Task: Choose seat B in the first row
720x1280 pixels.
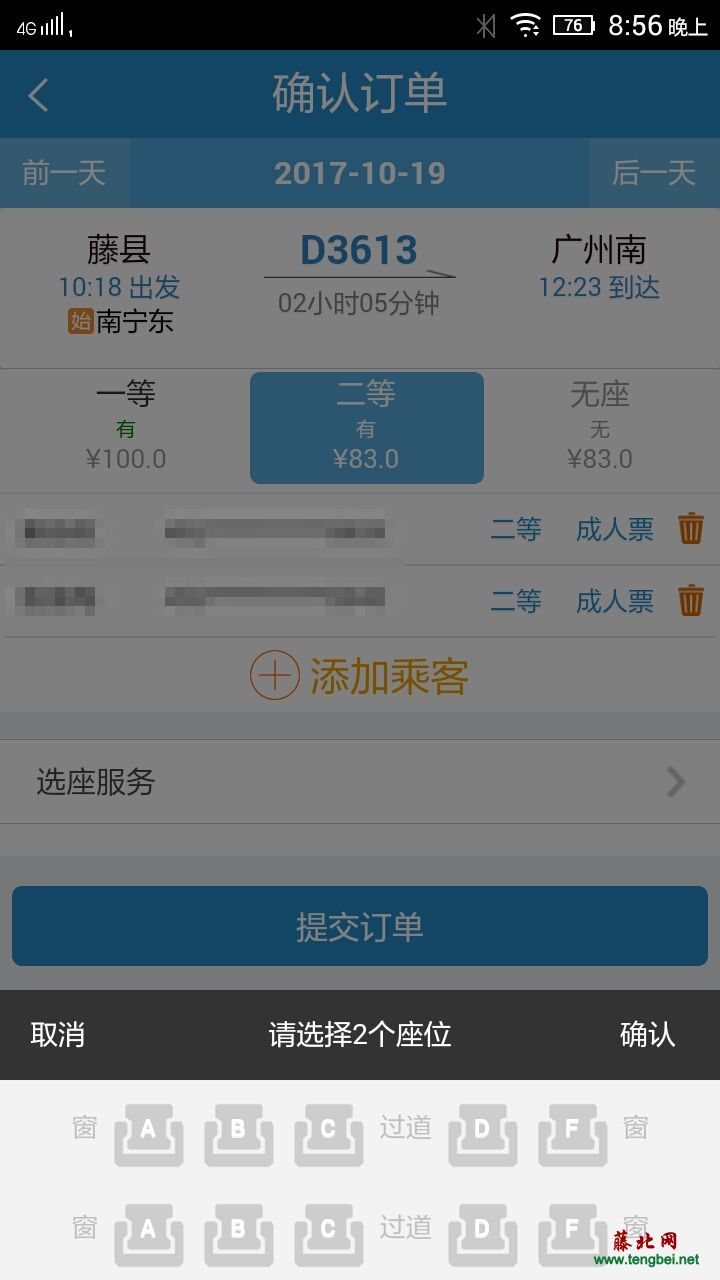Action: pos(238,1133)
